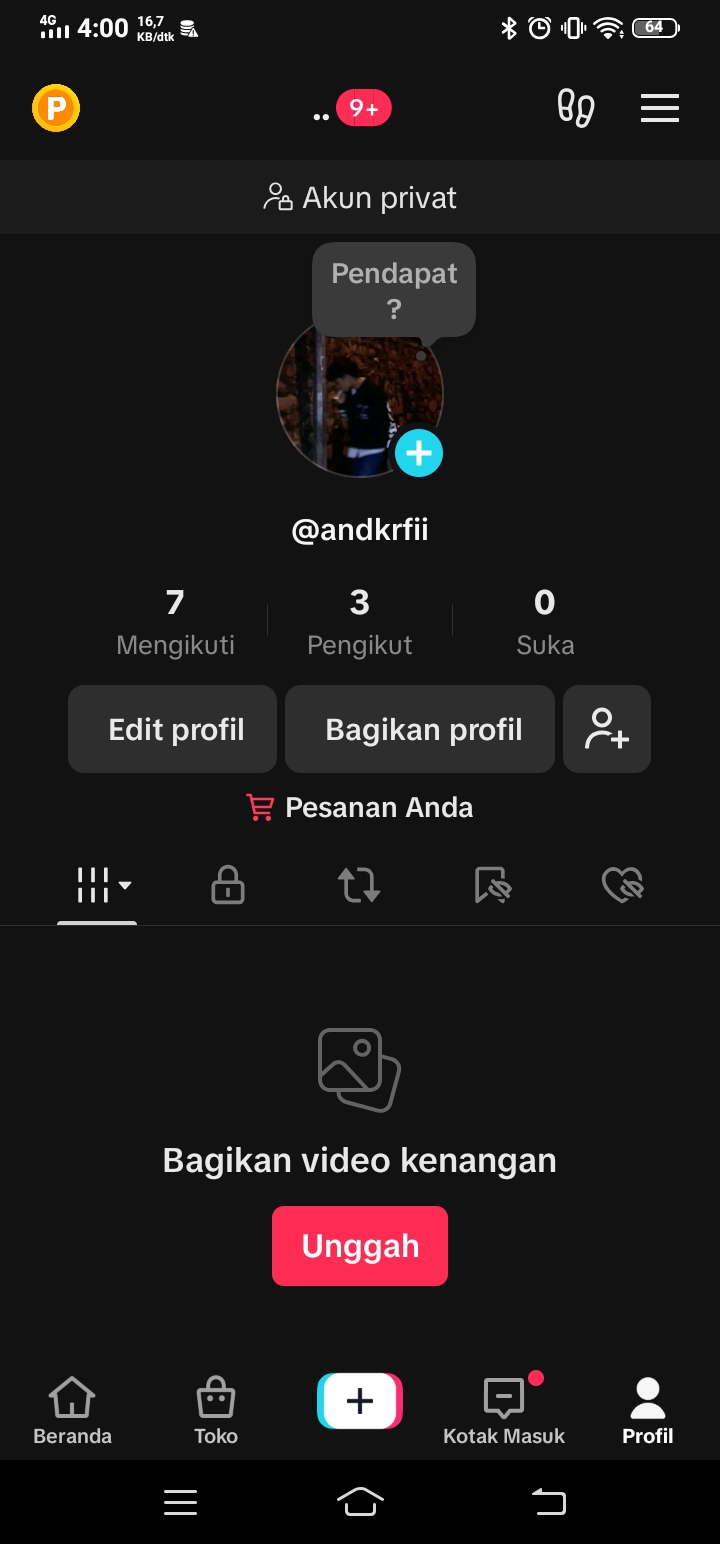Tap the Unggah upload button
Viewport: 720px width, 1544px height.
(360, 1246)
